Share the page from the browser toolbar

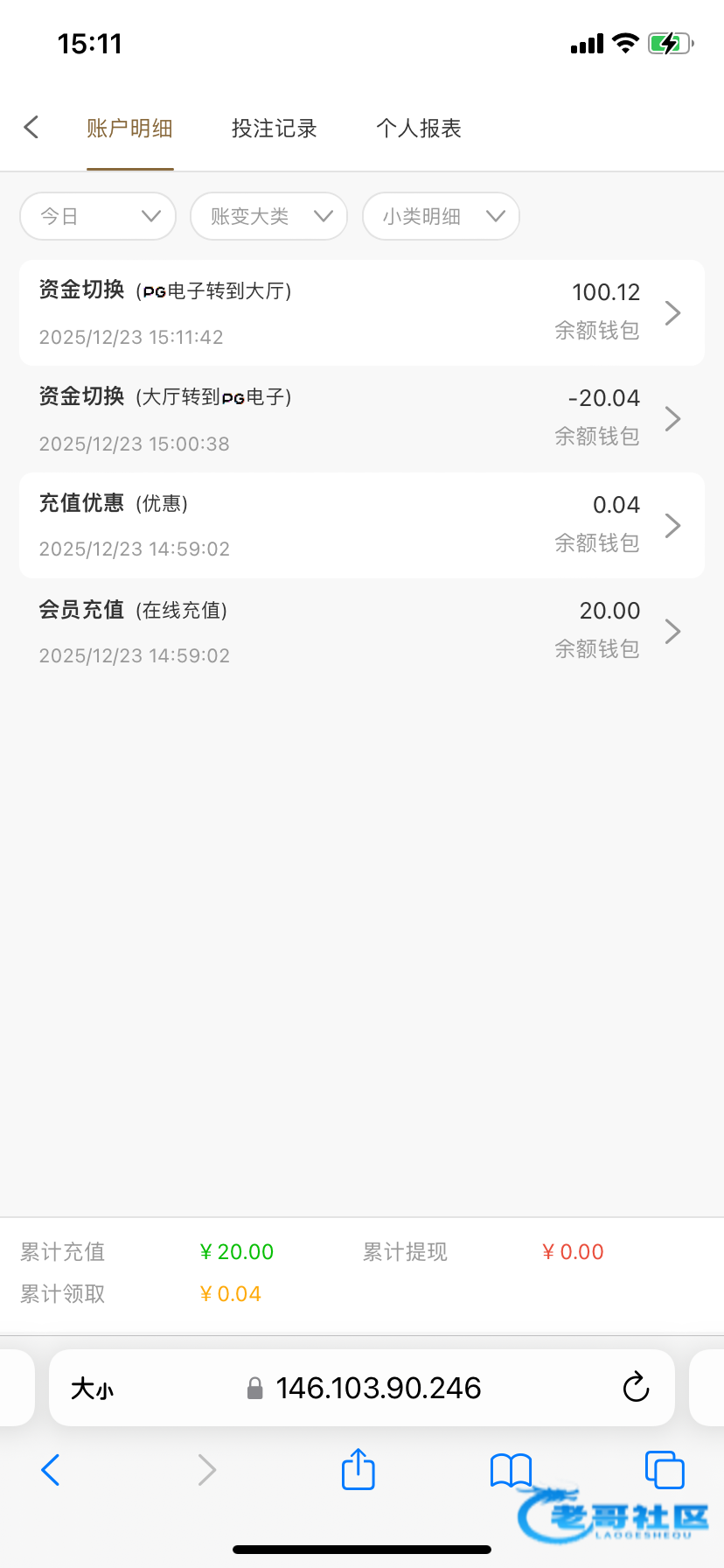(x=358, y=1469)
